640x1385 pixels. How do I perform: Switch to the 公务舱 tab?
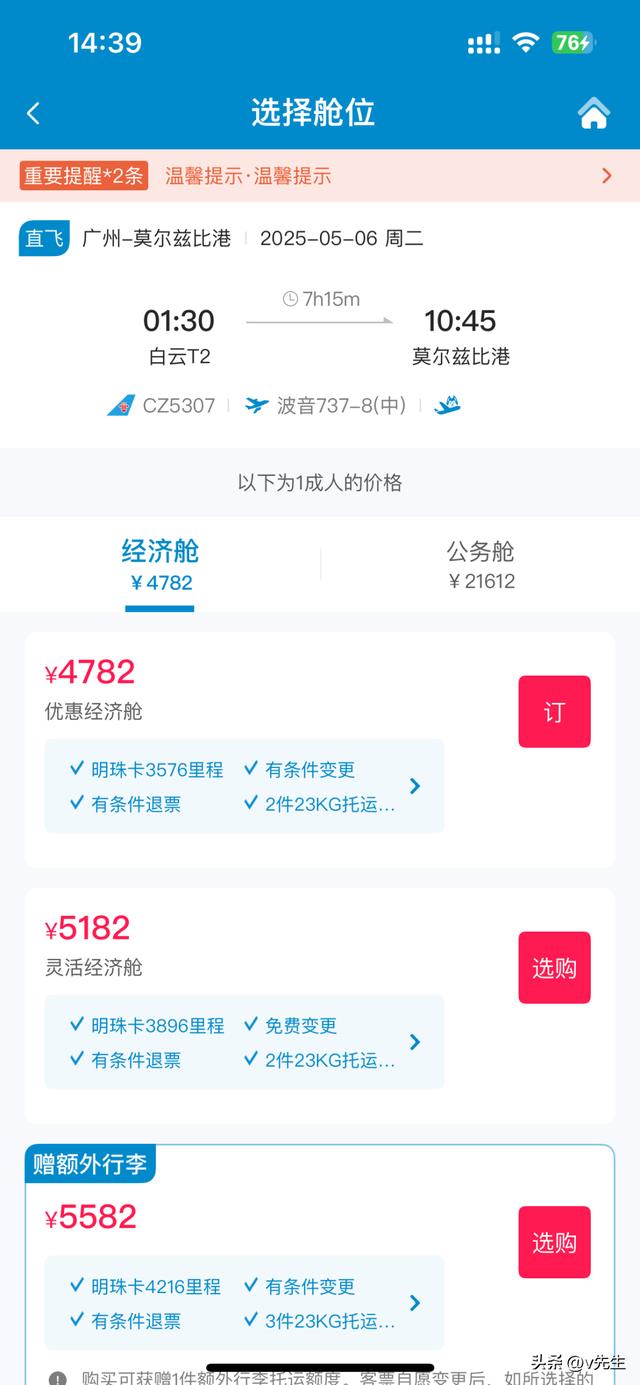tap(480, 565)
